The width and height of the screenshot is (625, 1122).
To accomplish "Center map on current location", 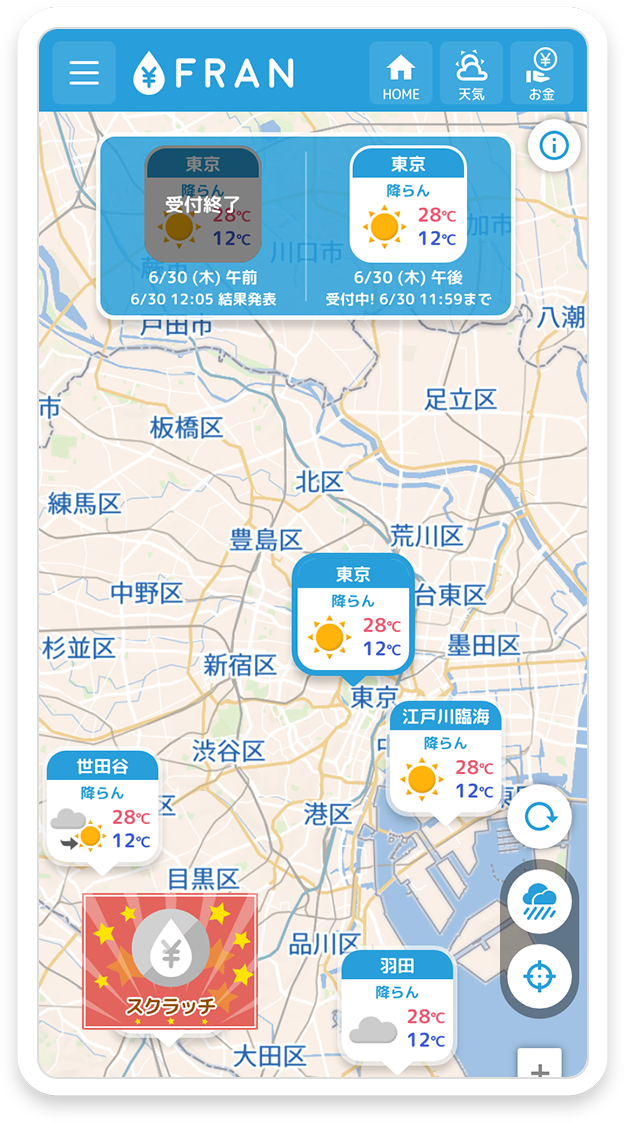I will [x=539, y=976].
